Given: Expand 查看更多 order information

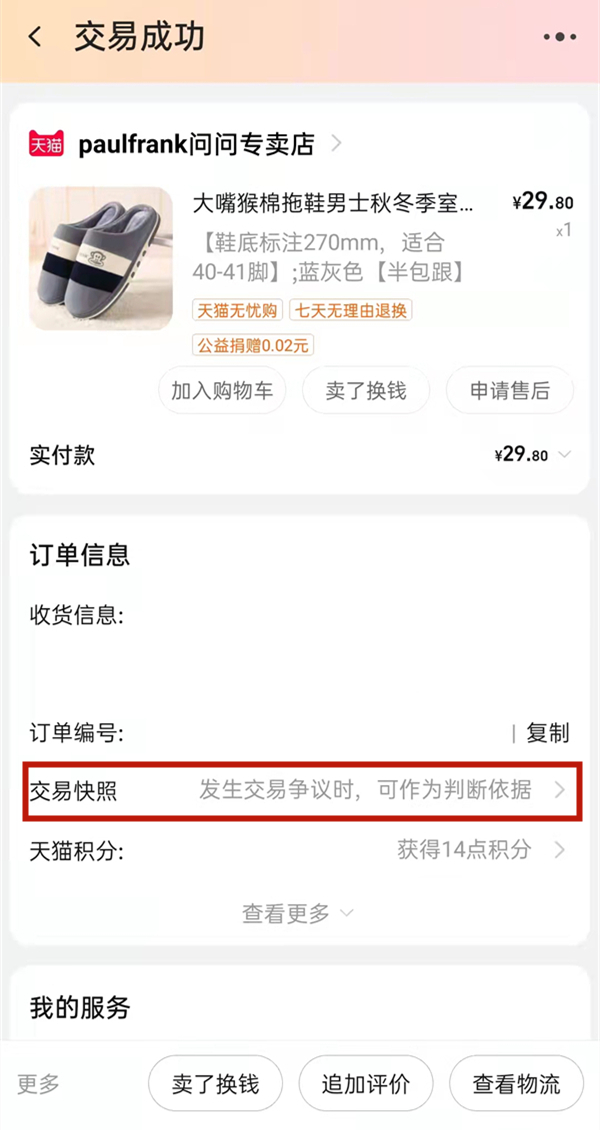Looking at the screenshot, I should coord(298,913).
